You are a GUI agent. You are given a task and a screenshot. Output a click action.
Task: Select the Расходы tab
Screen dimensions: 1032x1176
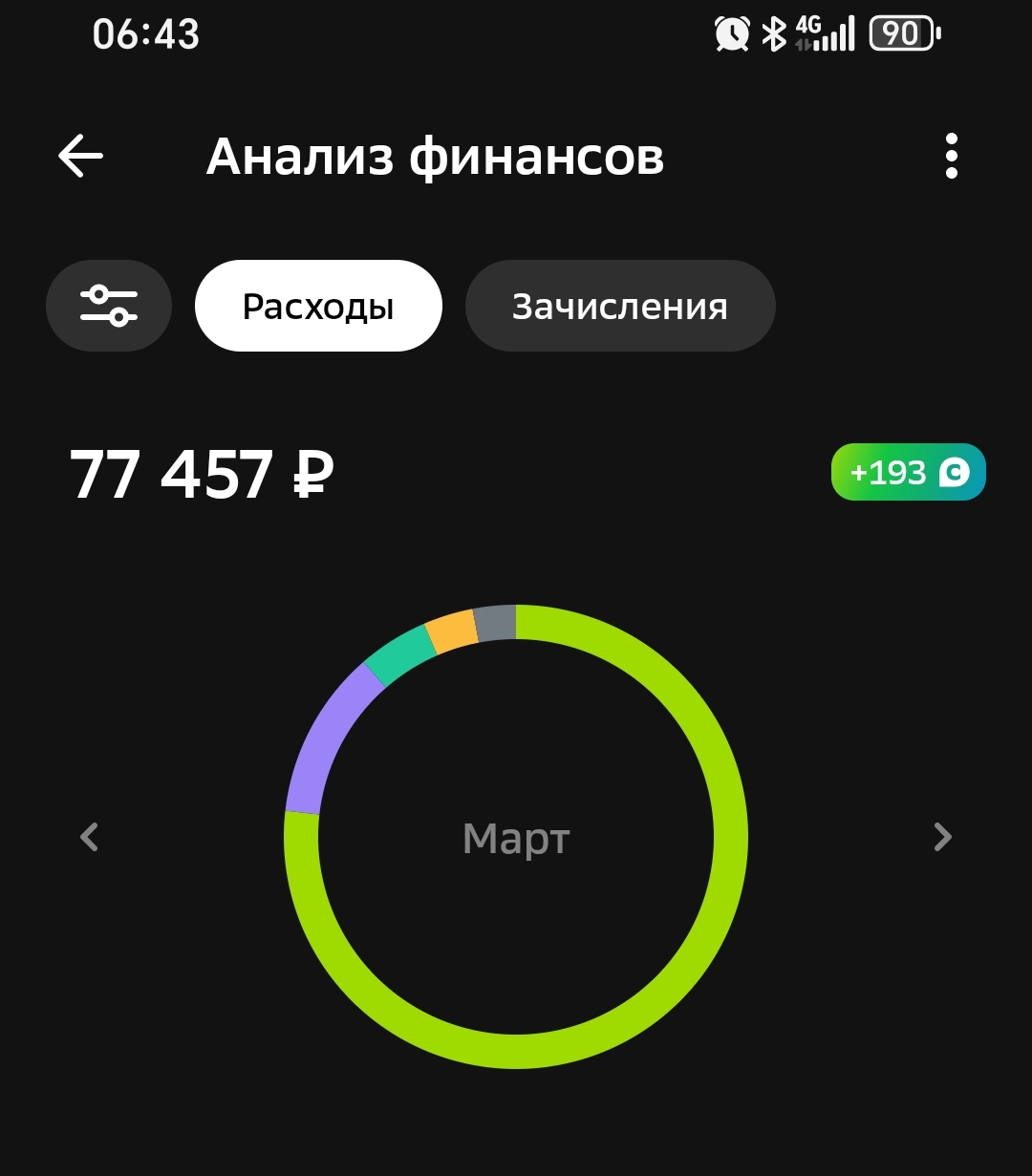click(x=318, y=306)
